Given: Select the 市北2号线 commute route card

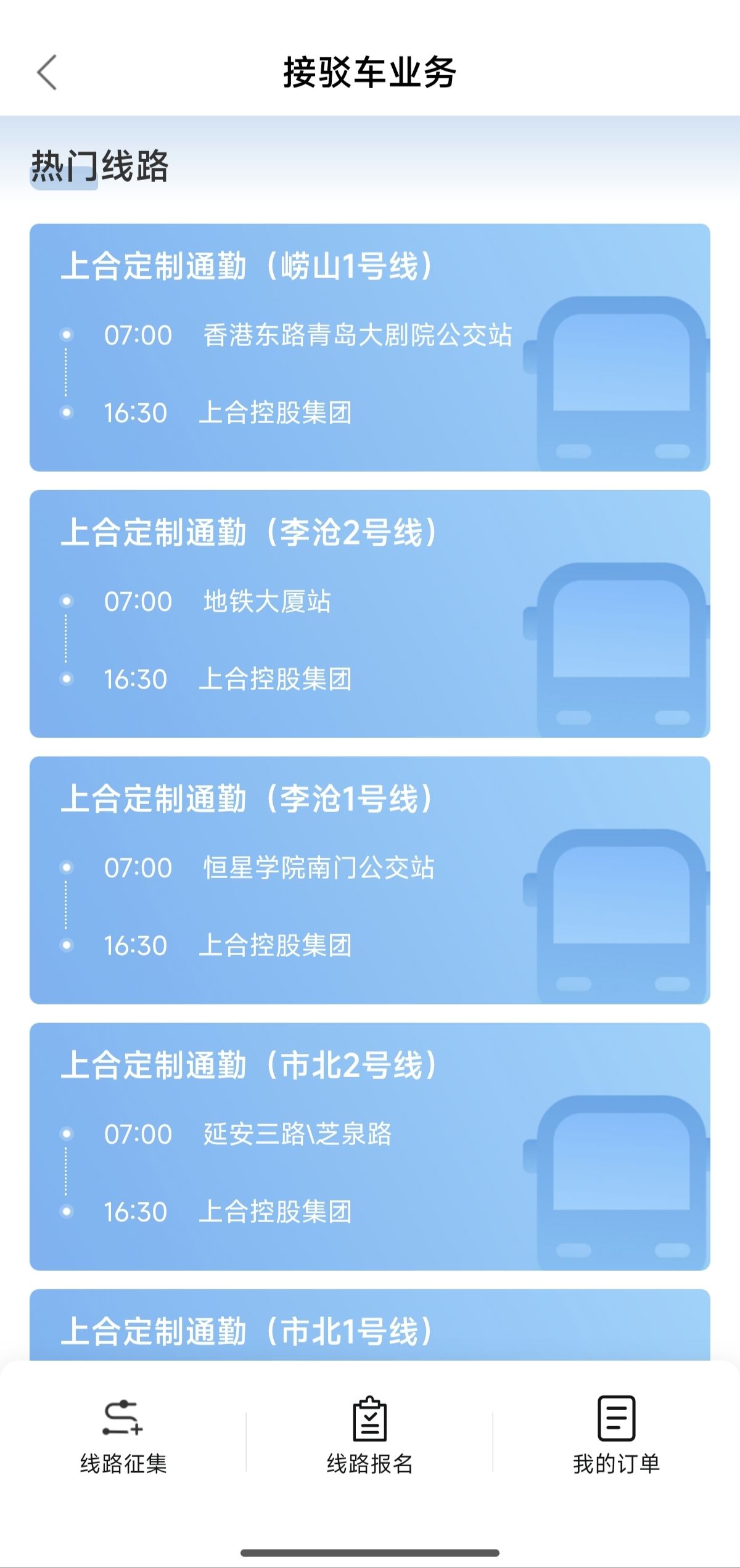Looking at the screenshot, I should coord(370,1146).
